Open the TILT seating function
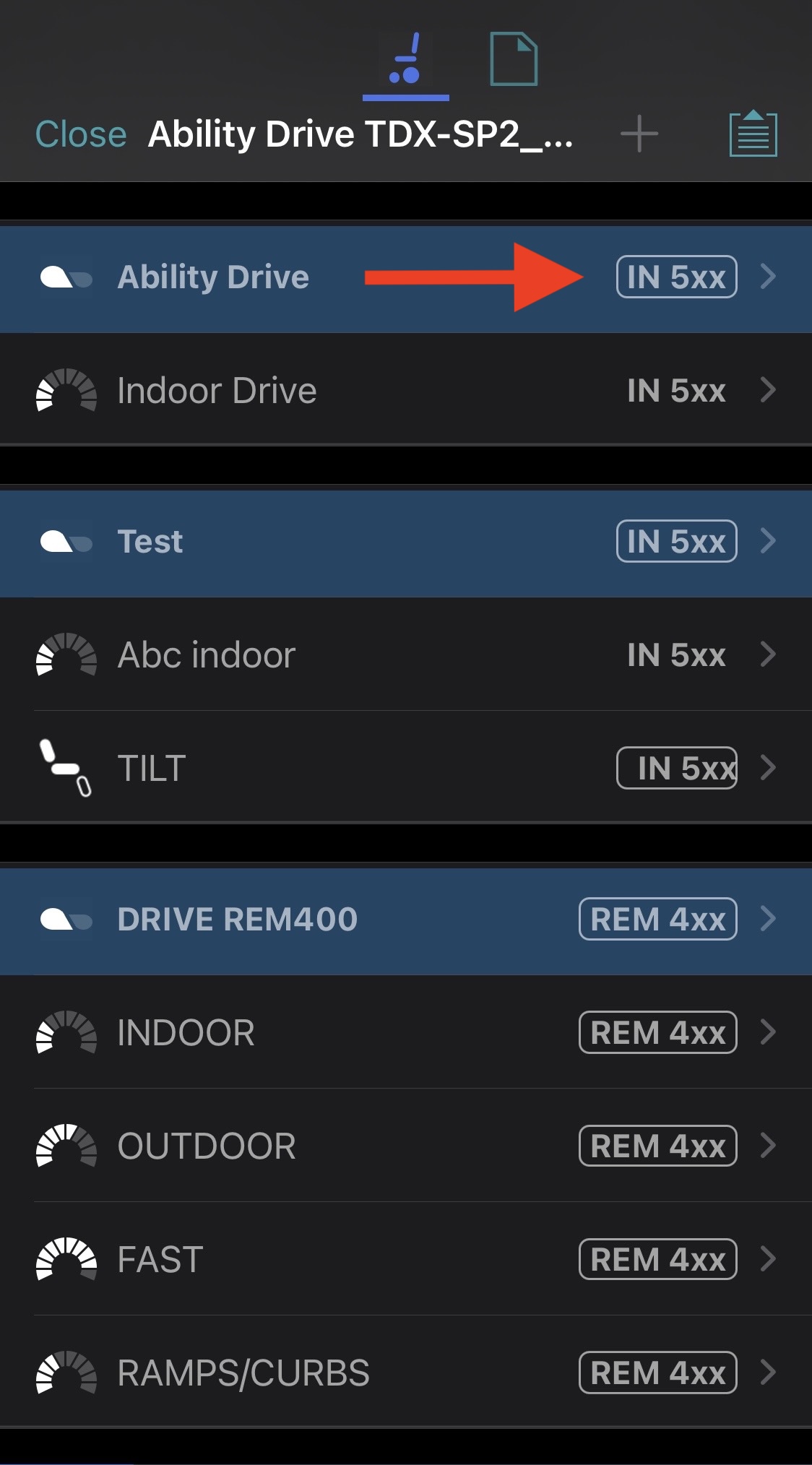812x1465 pixels. (405, 768)
